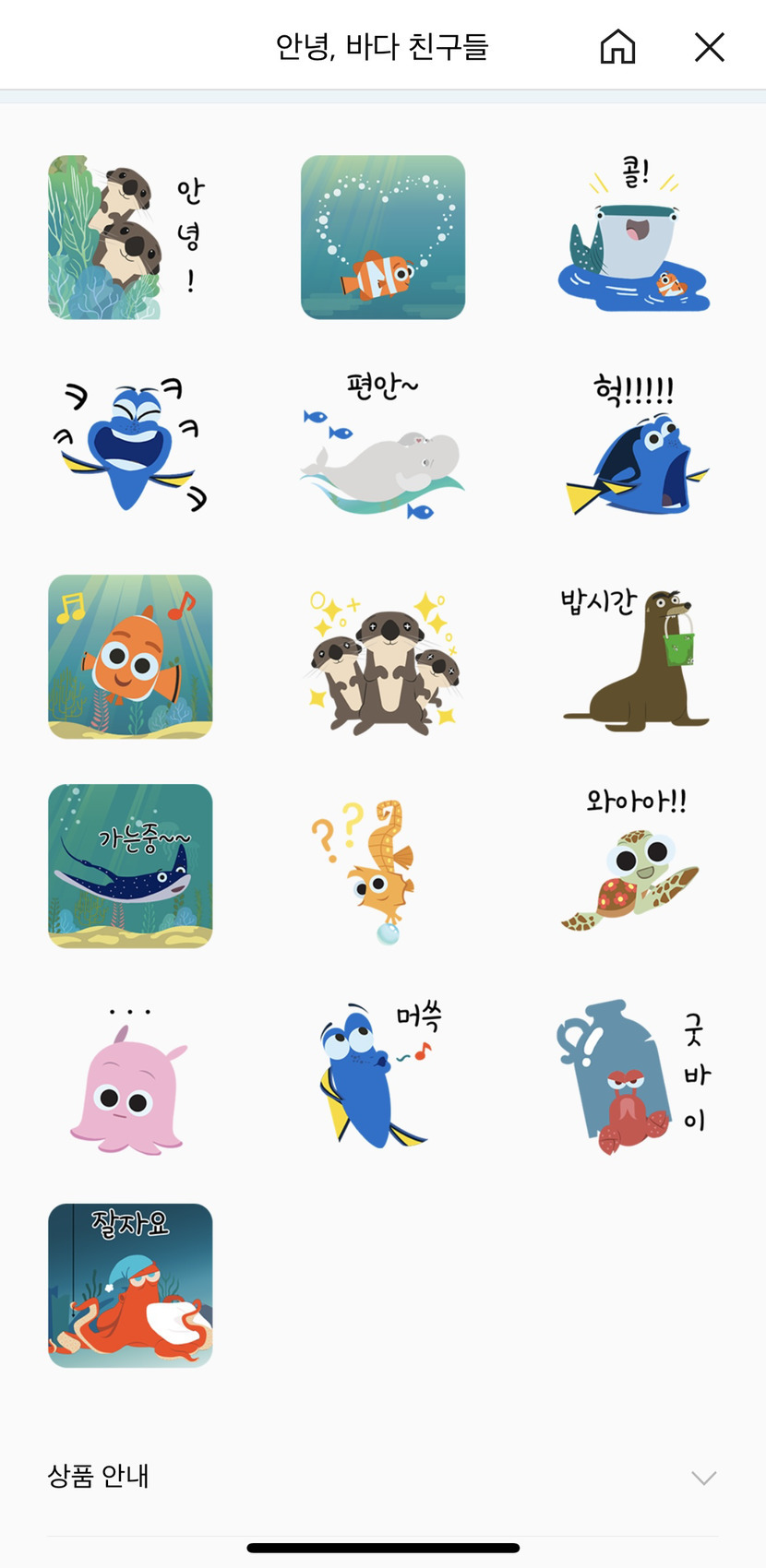Preview the sleeping octopus 잘자요 sticker

coord(130,1285)
